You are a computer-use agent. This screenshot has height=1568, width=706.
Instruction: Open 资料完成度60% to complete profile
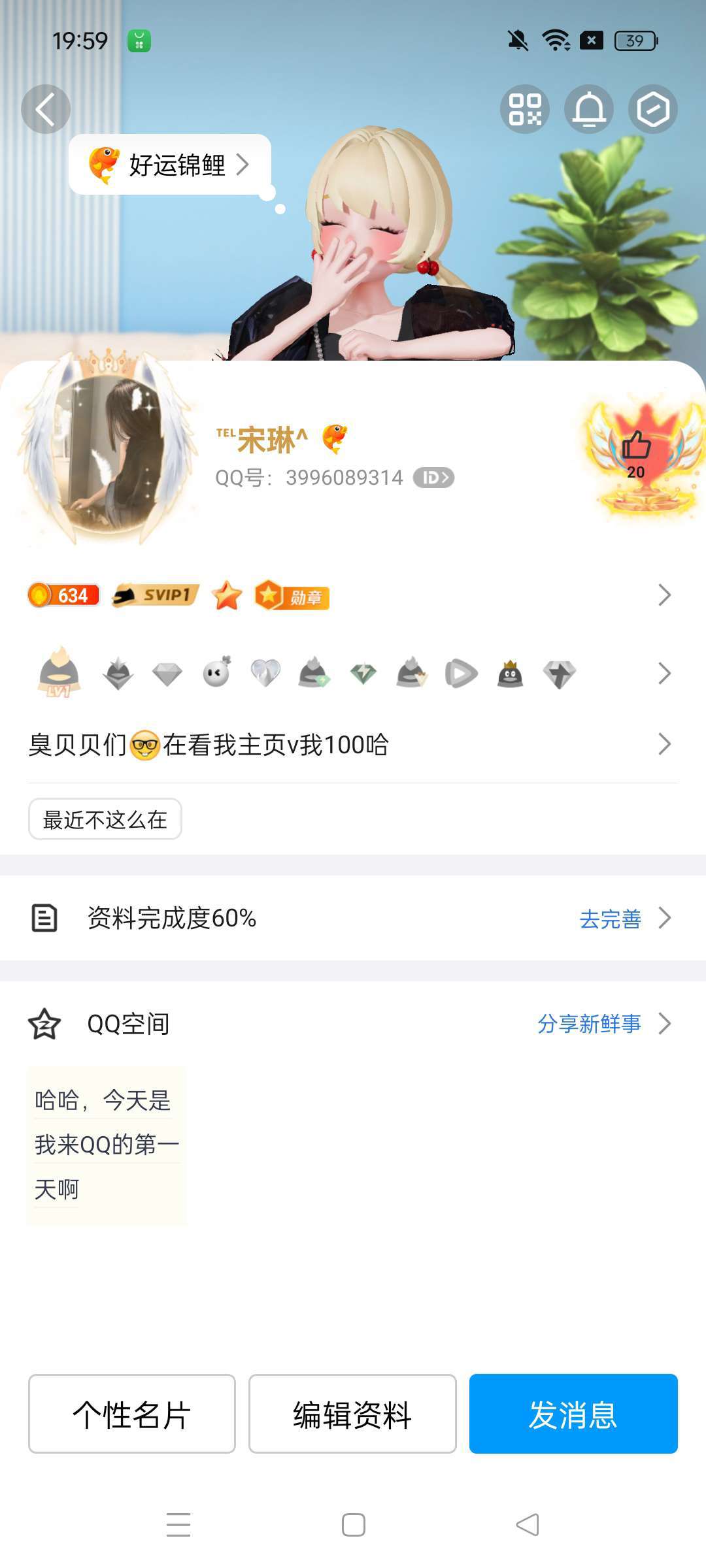point(352,918)
